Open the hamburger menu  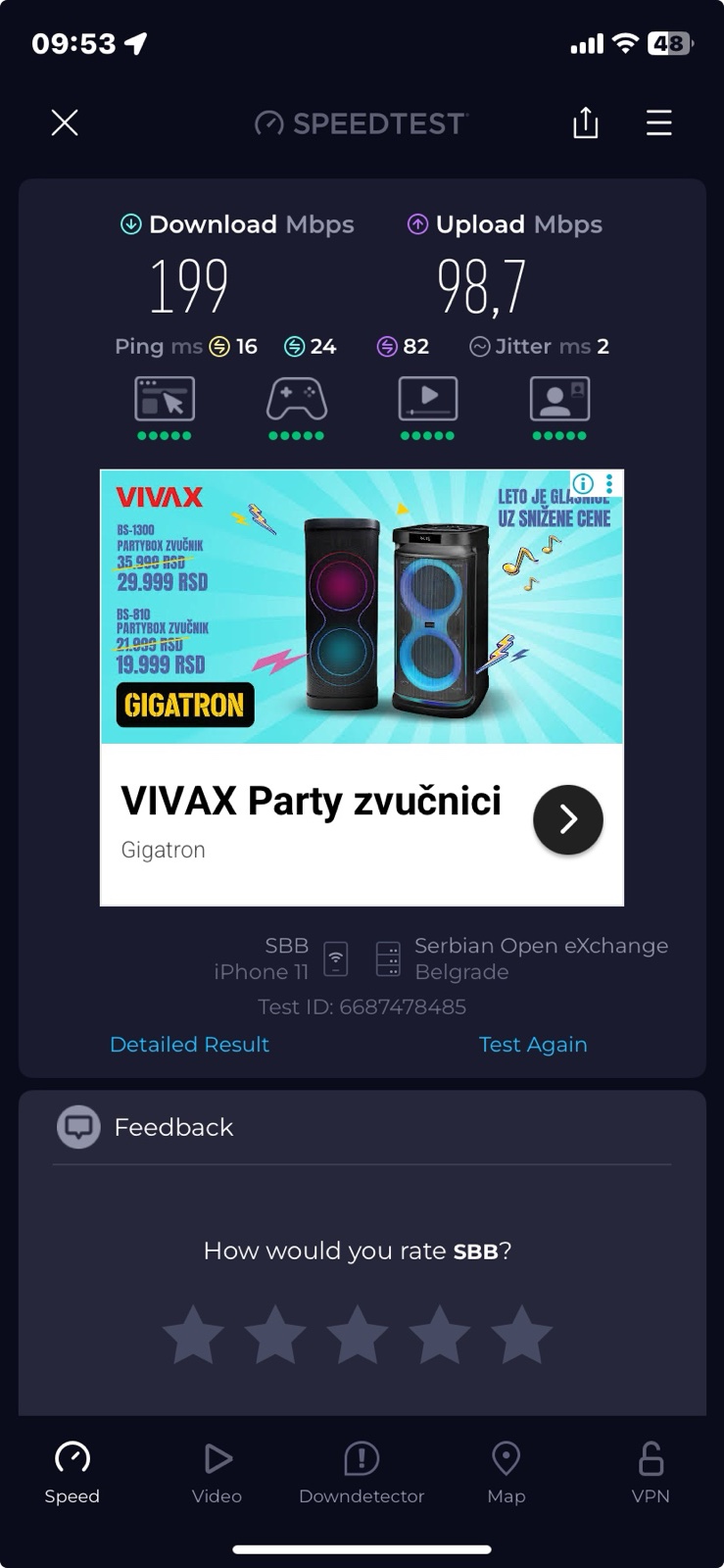(658, 122)
